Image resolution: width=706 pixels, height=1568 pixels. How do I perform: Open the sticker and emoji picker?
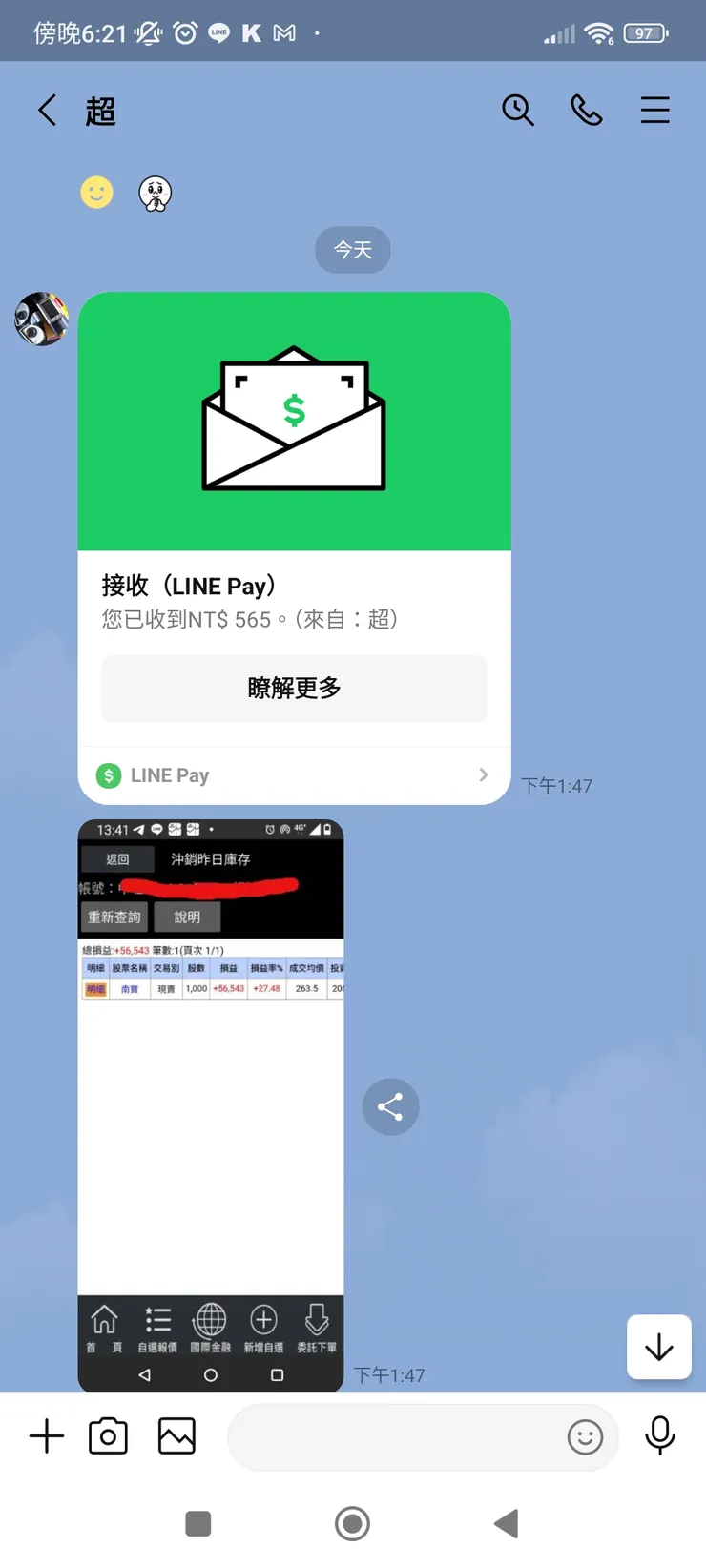point(585,1437)
